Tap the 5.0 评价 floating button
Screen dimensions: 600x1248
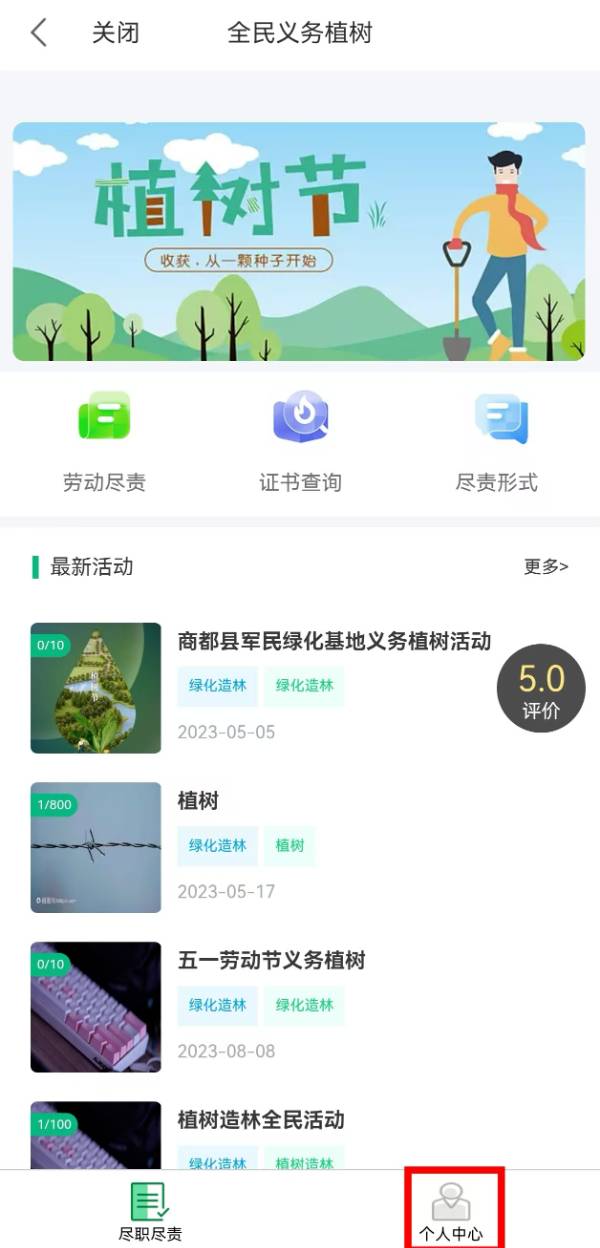pos(541,688)
